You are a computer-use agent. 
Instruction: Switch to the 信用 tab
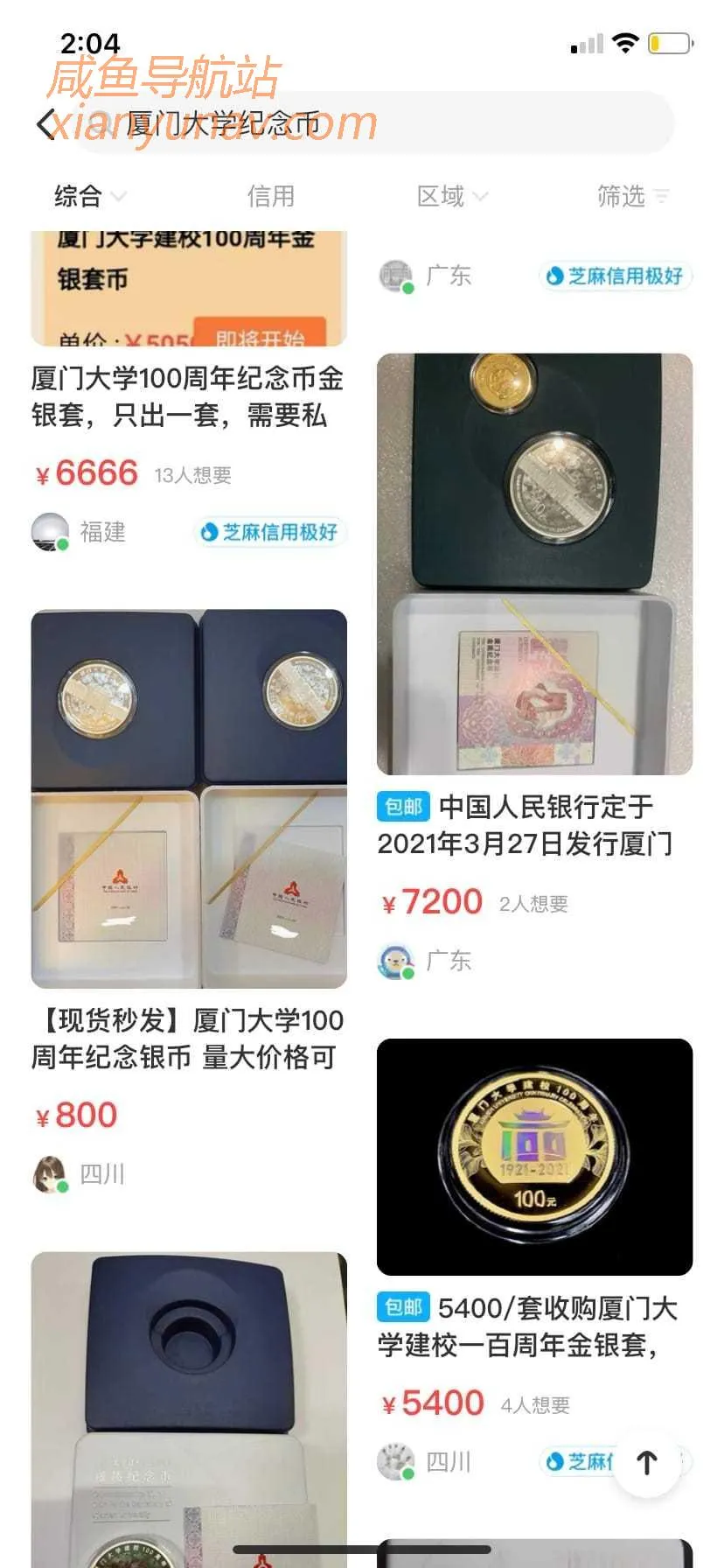coord(272,197)
